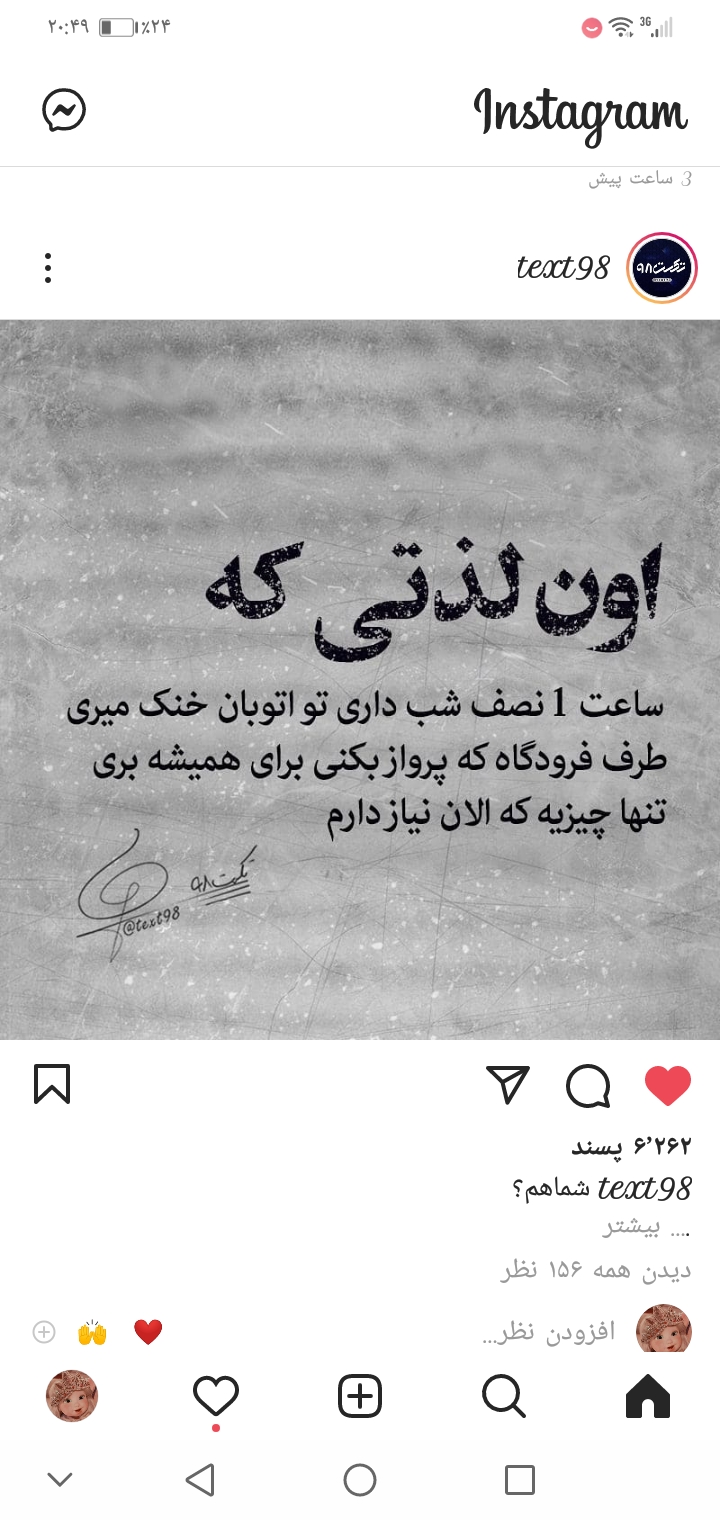
Task: Go back with system back button
Action: pos(200,1480)
